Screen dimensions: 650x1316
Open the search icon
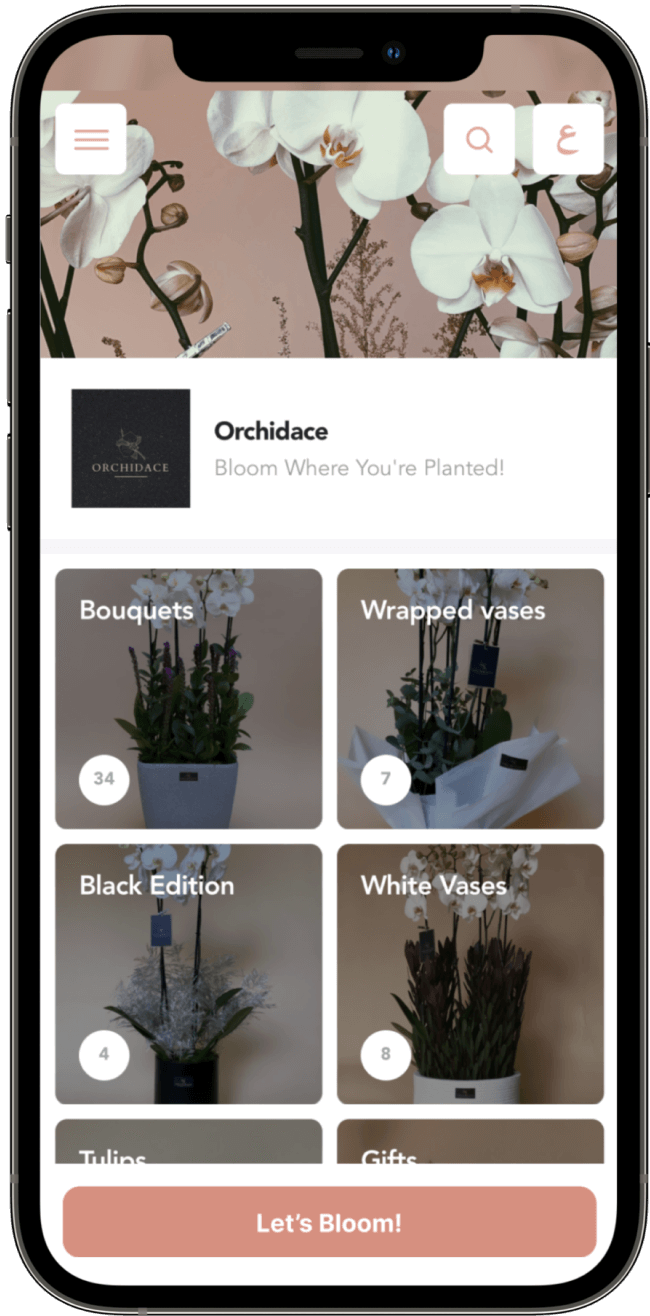coord(479,139)
